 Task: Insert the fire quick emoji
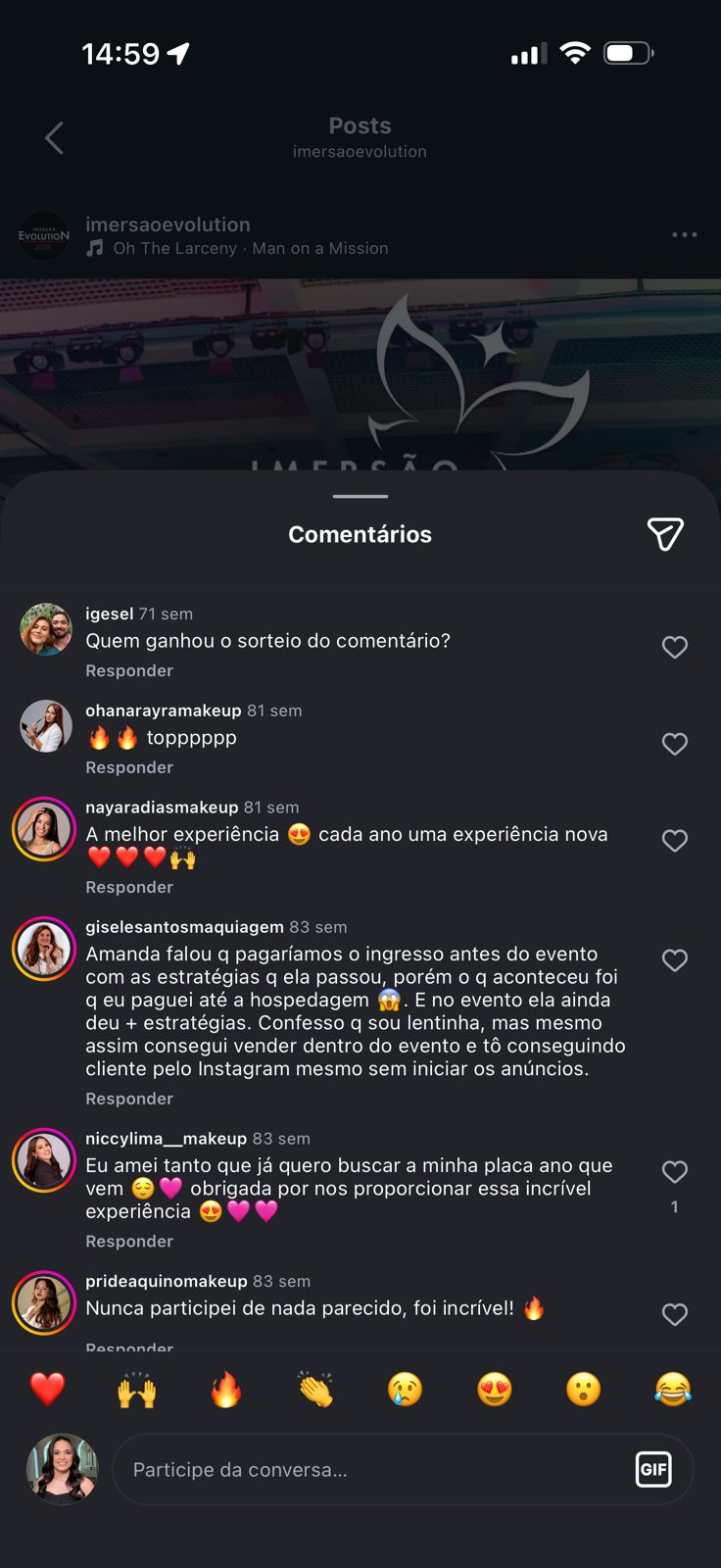tap(226, 1389)
